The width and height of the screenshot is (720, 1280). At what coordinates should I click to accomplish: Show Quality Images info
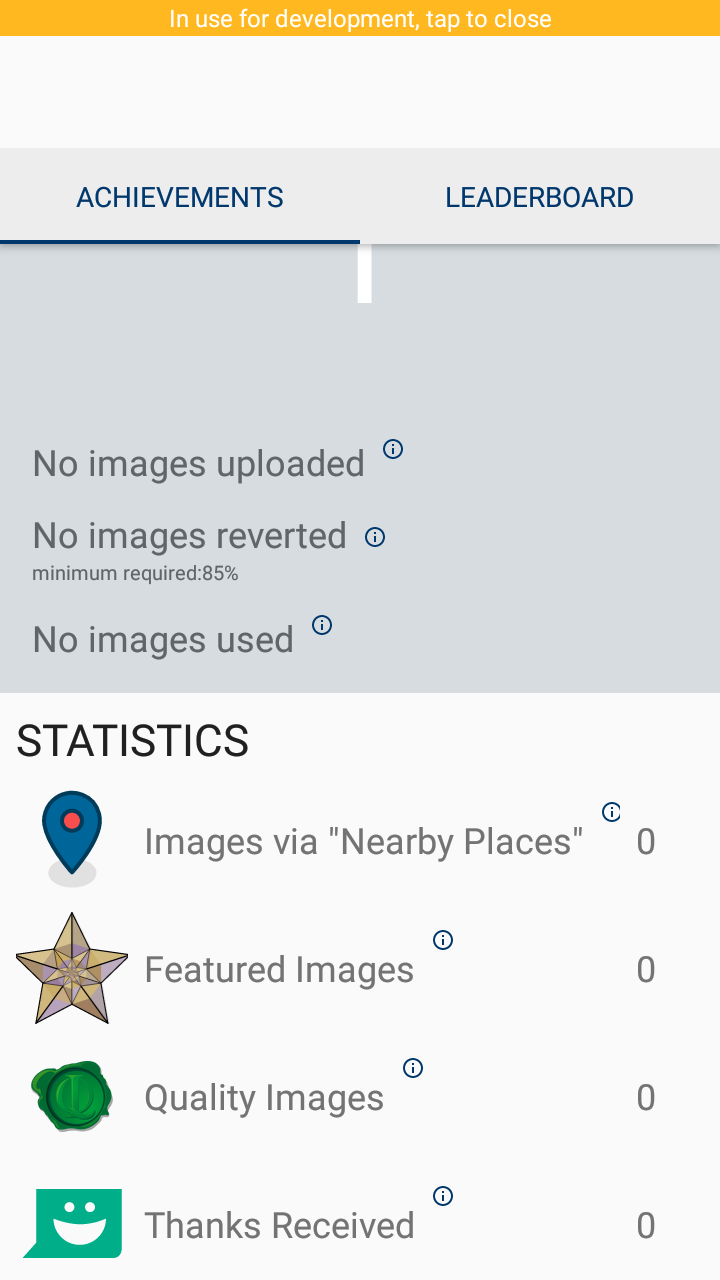(413, 1068)
